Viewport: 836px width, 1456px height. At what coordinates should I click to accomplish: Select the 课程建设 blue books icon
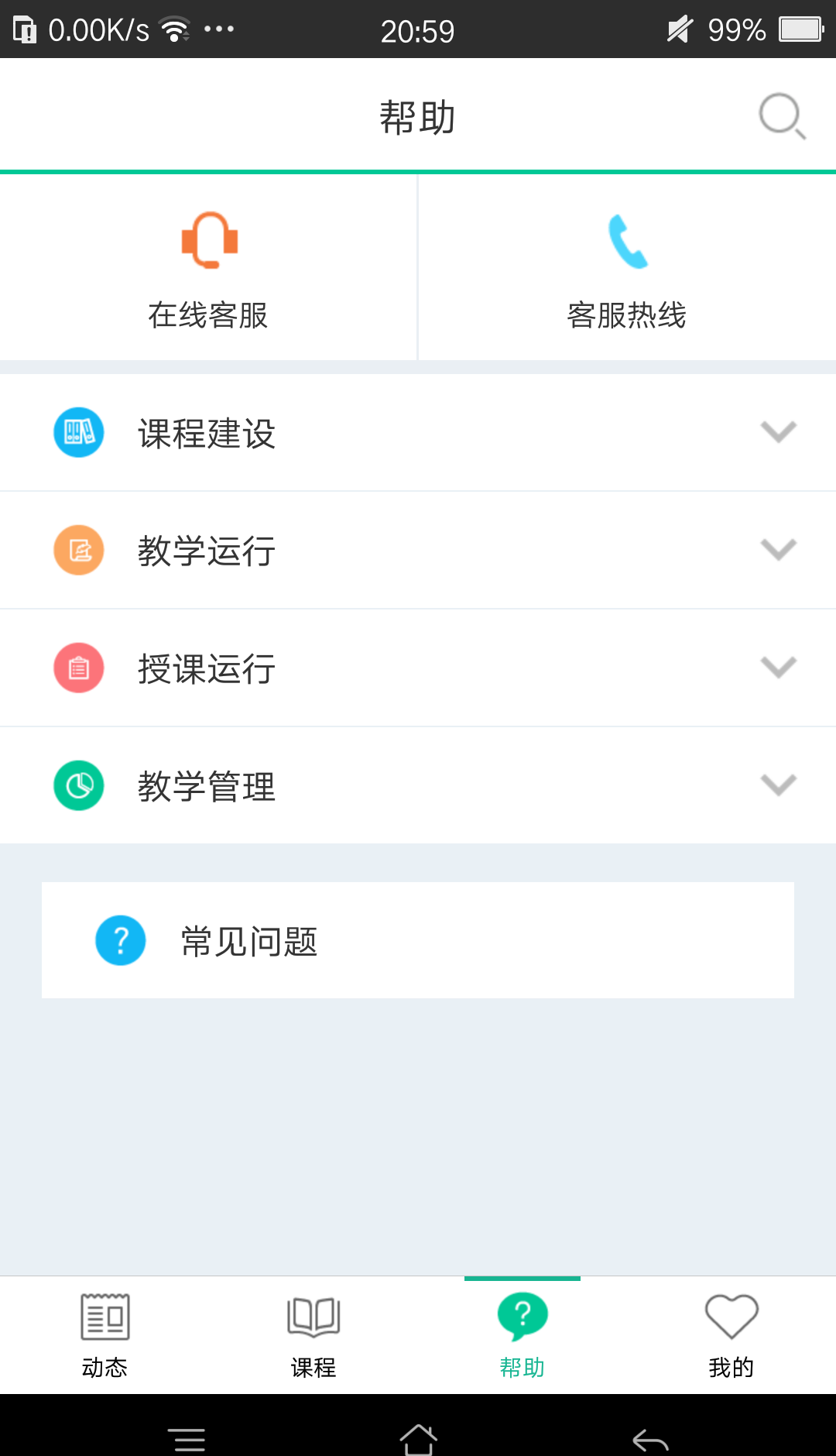78,433
